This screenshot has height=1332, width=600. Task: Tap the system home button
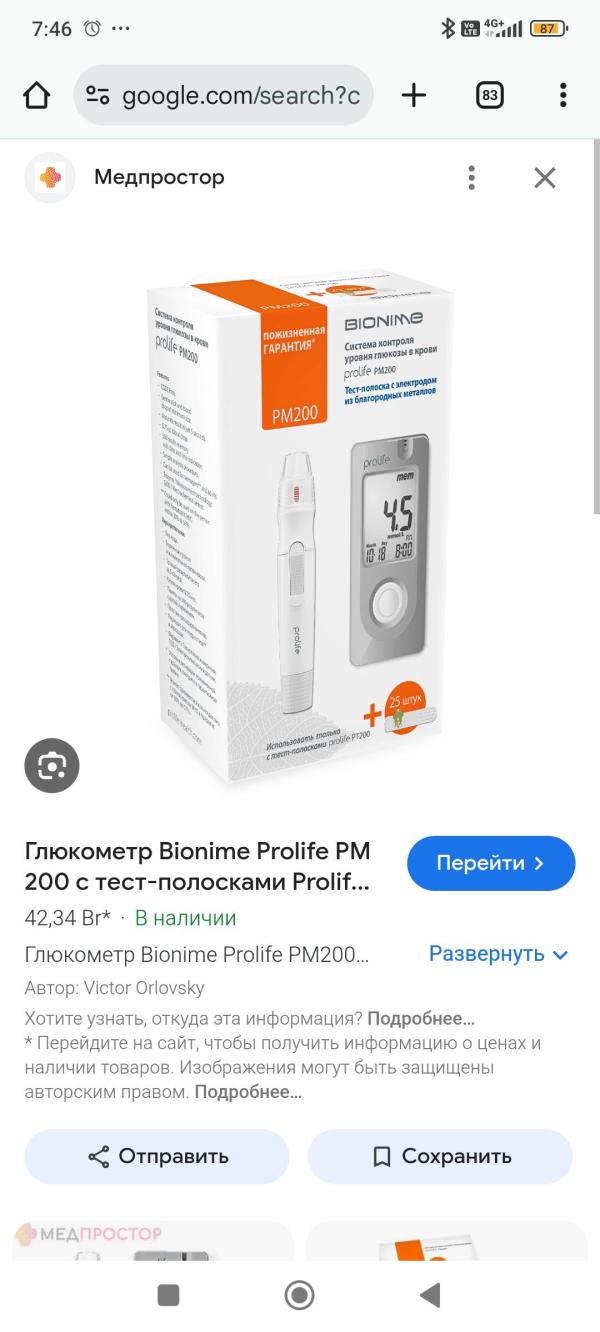(299, 1295)
